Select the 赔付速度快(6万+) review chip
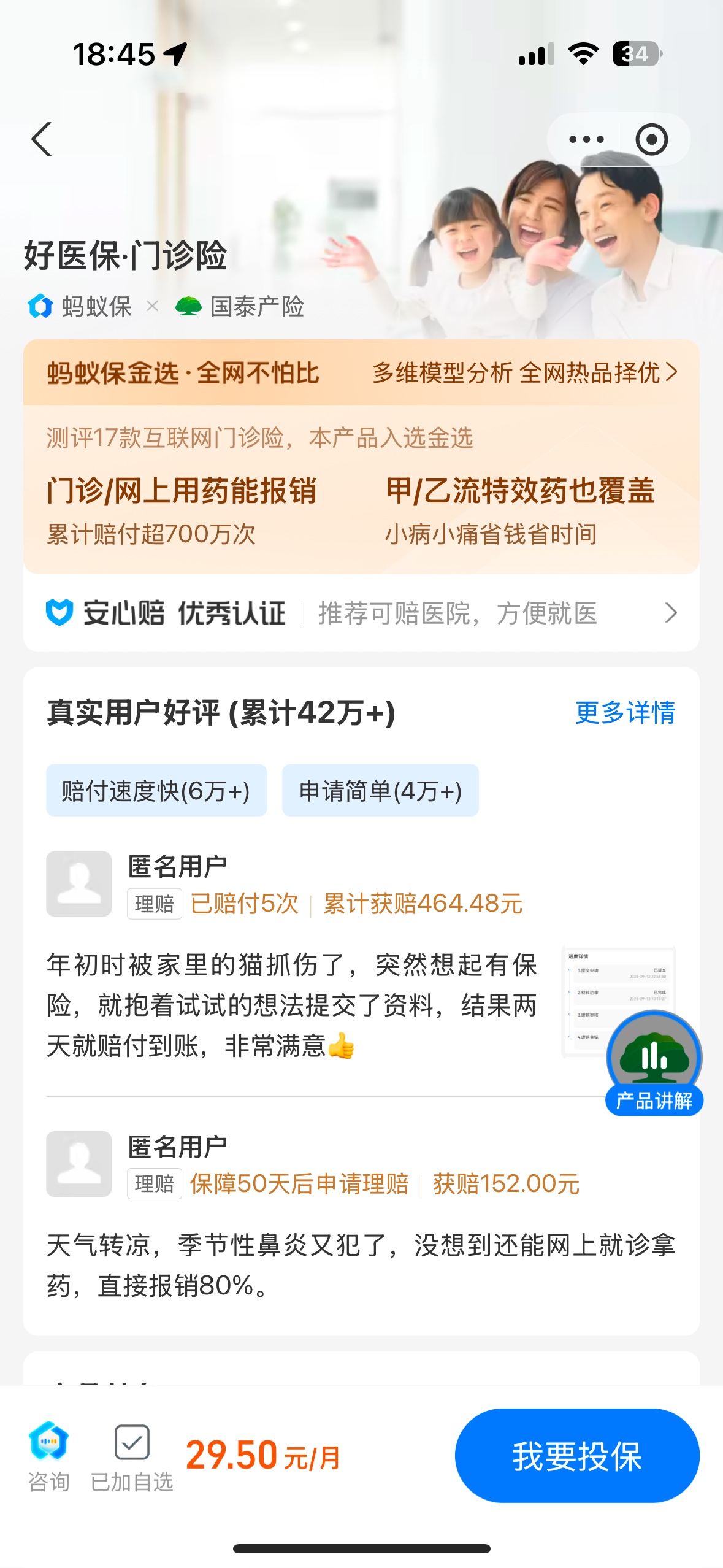Viewport: 723px width, 1568px height. (x=156, y=791)
